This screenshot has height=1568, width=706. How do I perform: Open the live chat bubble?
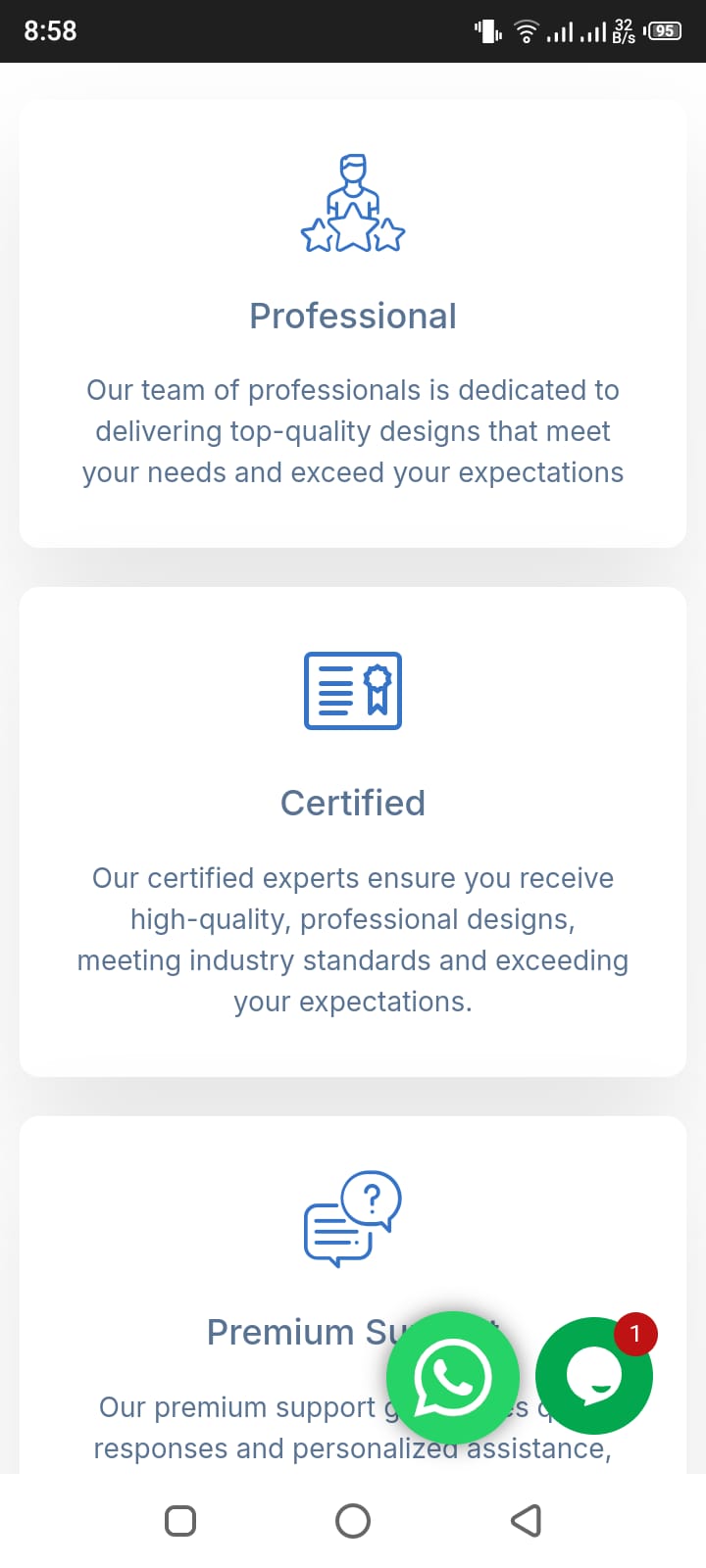coord(594,1376)
